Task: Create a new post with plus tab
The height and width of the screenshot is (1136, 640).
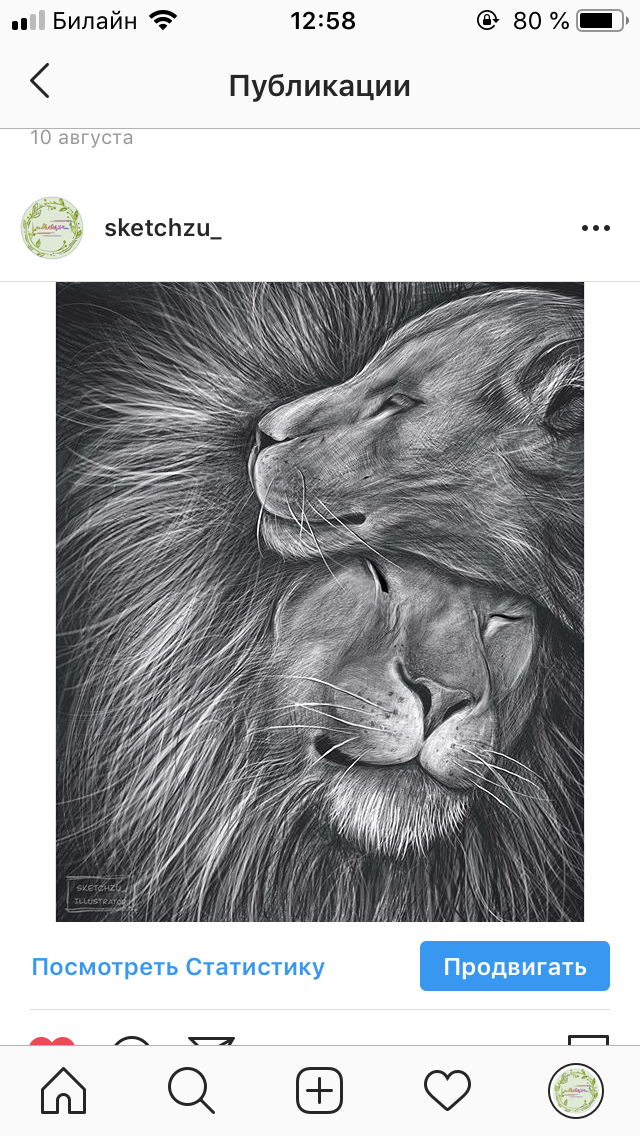Action: [x=319, y=1090]
